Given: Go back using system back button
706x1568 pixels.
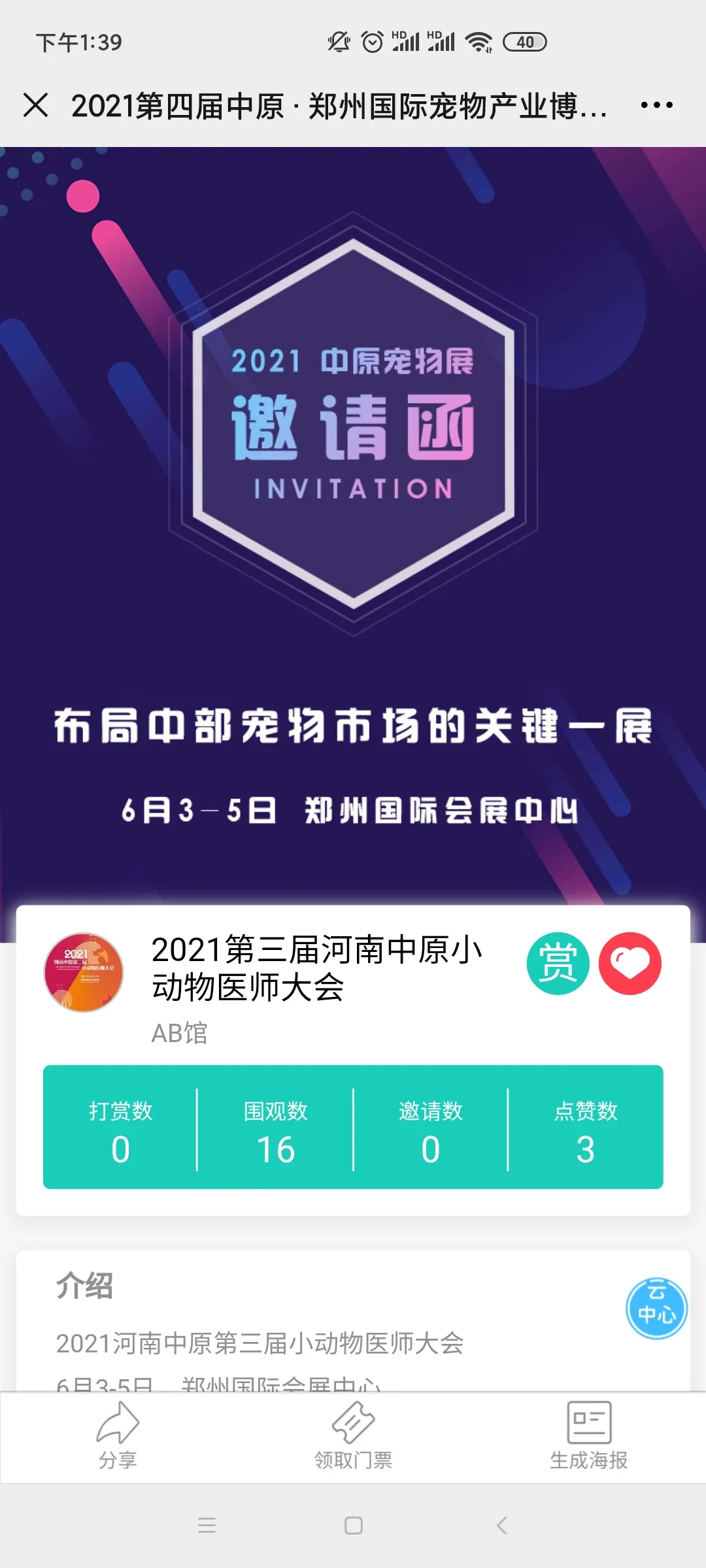Looking at the screenshot, I should pos(502,1526).
